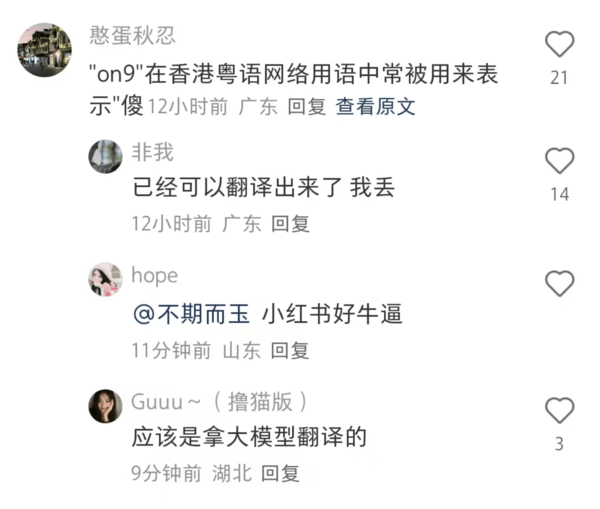Open the @不期而玉 mention link
The height and width of the screenshot is (509, 600).
[193, 316]
